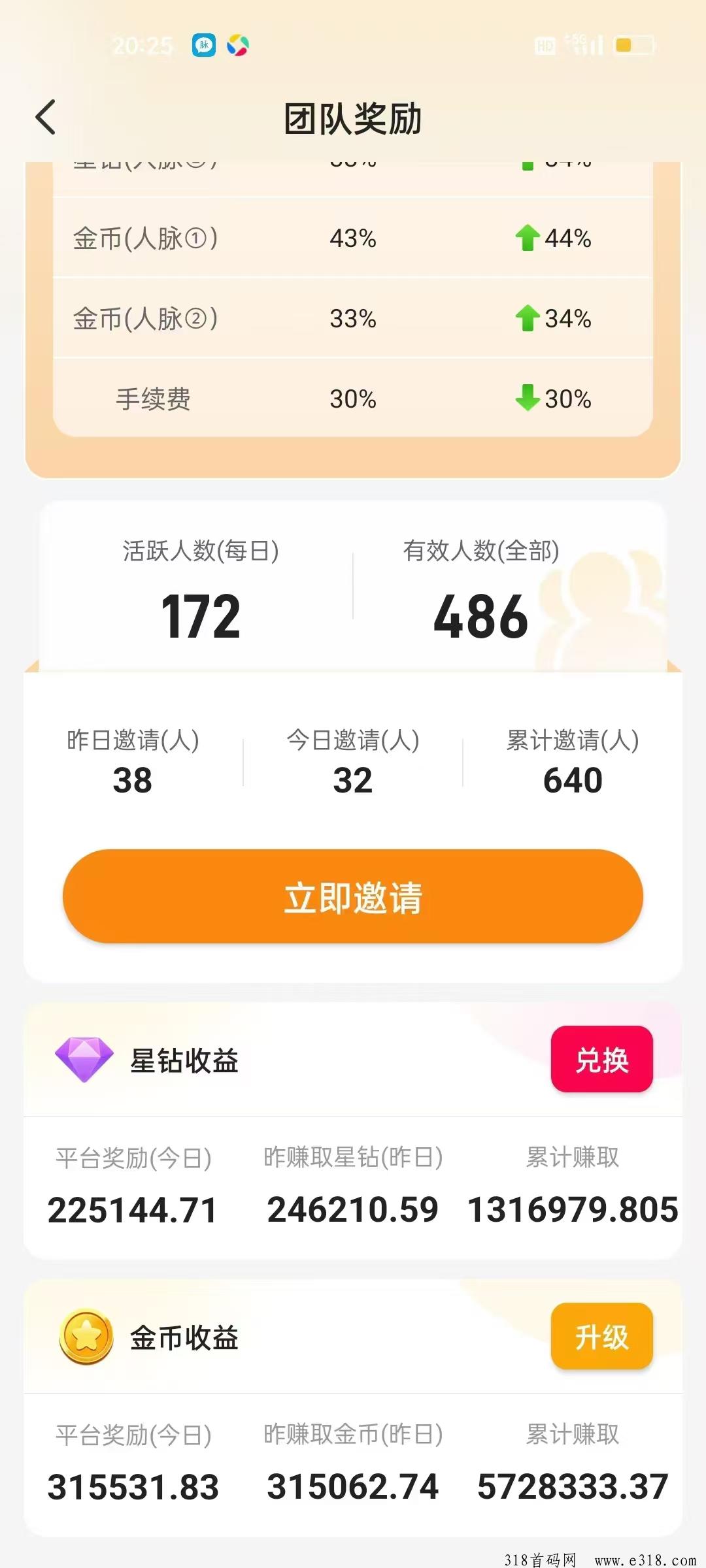Tap the 立即邀请 button
Viewport: 706px width, 1568px height.
pos(353,896)
